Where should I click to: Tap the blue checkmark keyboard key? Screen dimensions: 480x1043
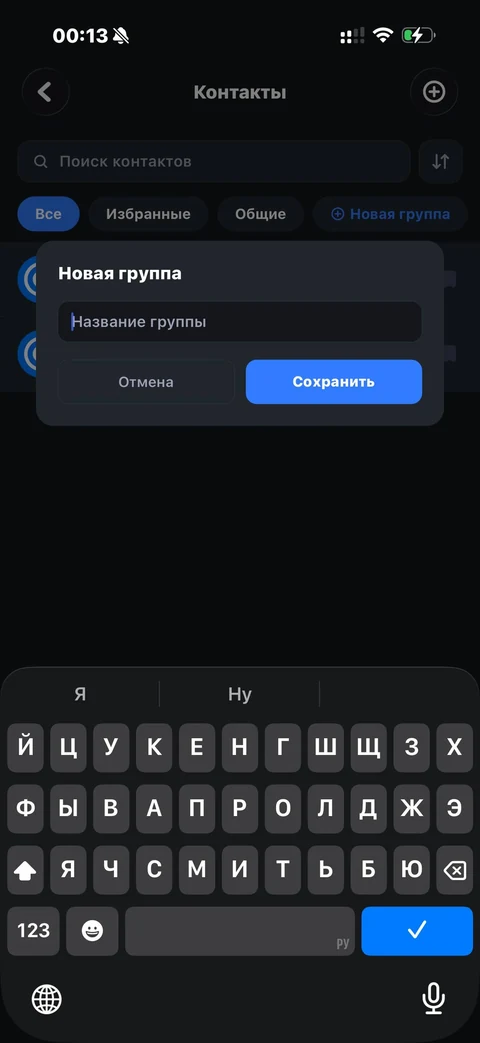[x=417, y=931]
